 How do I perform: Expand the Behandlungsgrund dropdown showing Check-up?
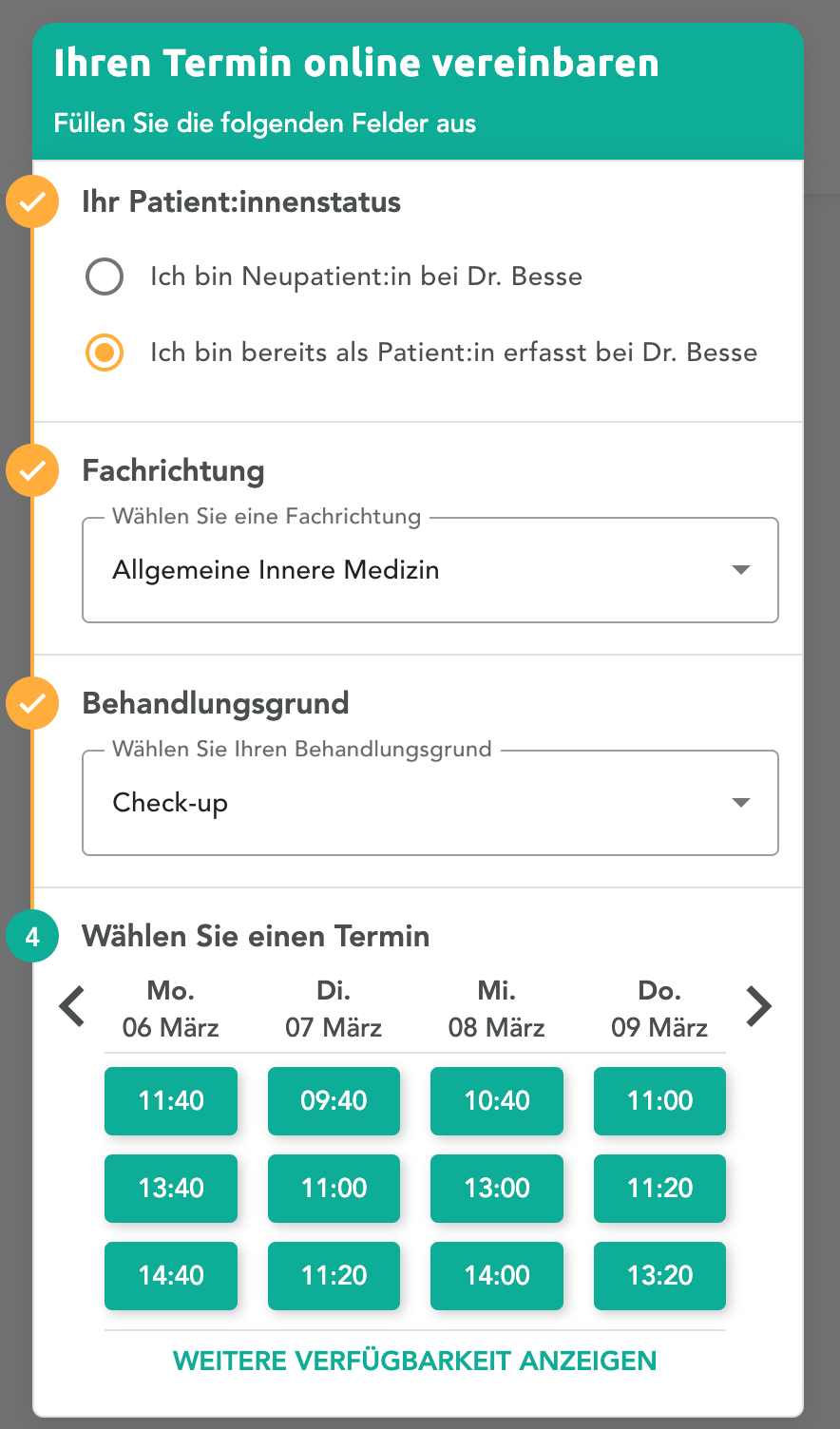(x=430, y=803)
